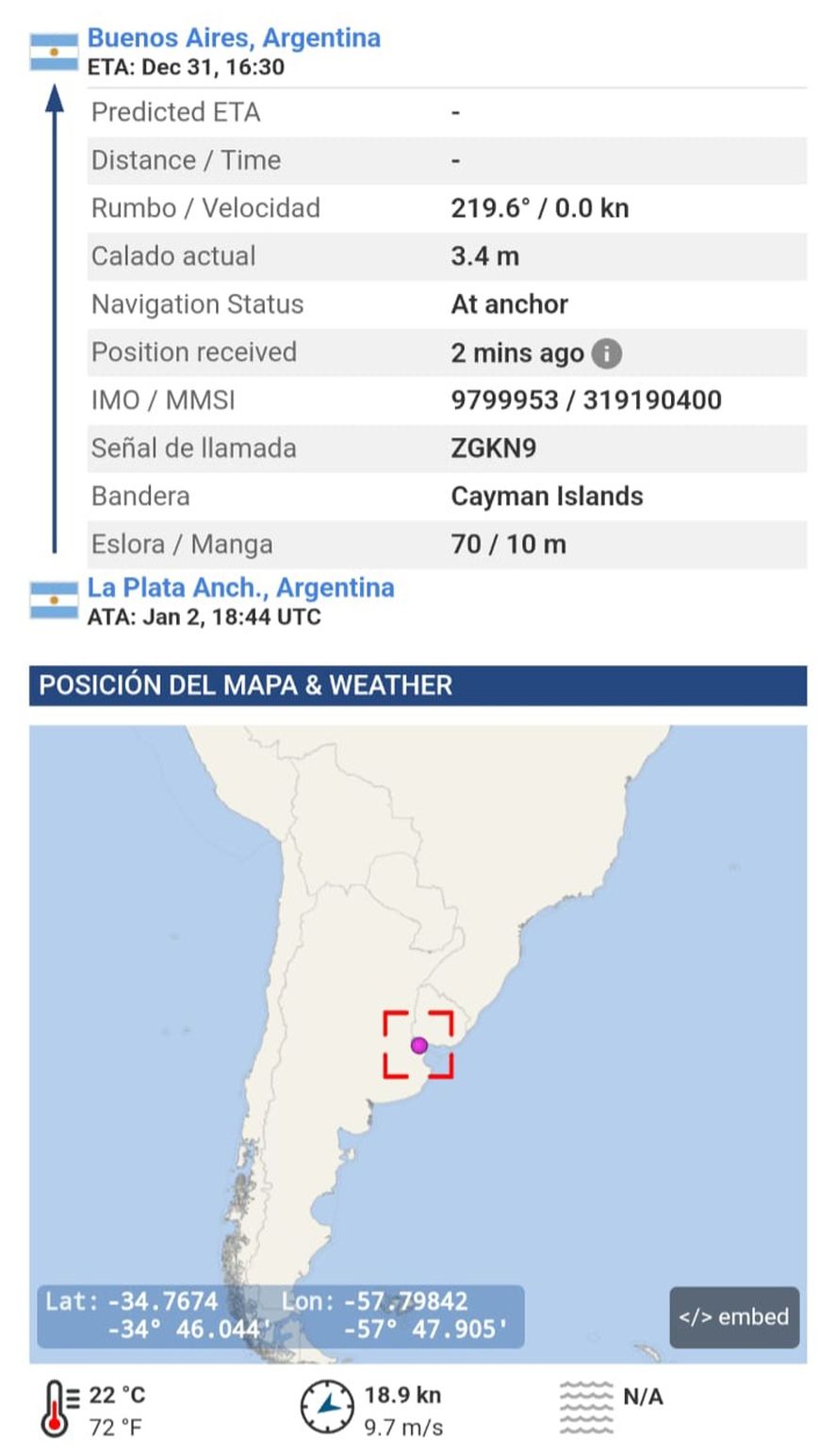Show info about position received time
Image resolution: width=836 pixels, height=1456 pixels.
click(x=606, y=354)
